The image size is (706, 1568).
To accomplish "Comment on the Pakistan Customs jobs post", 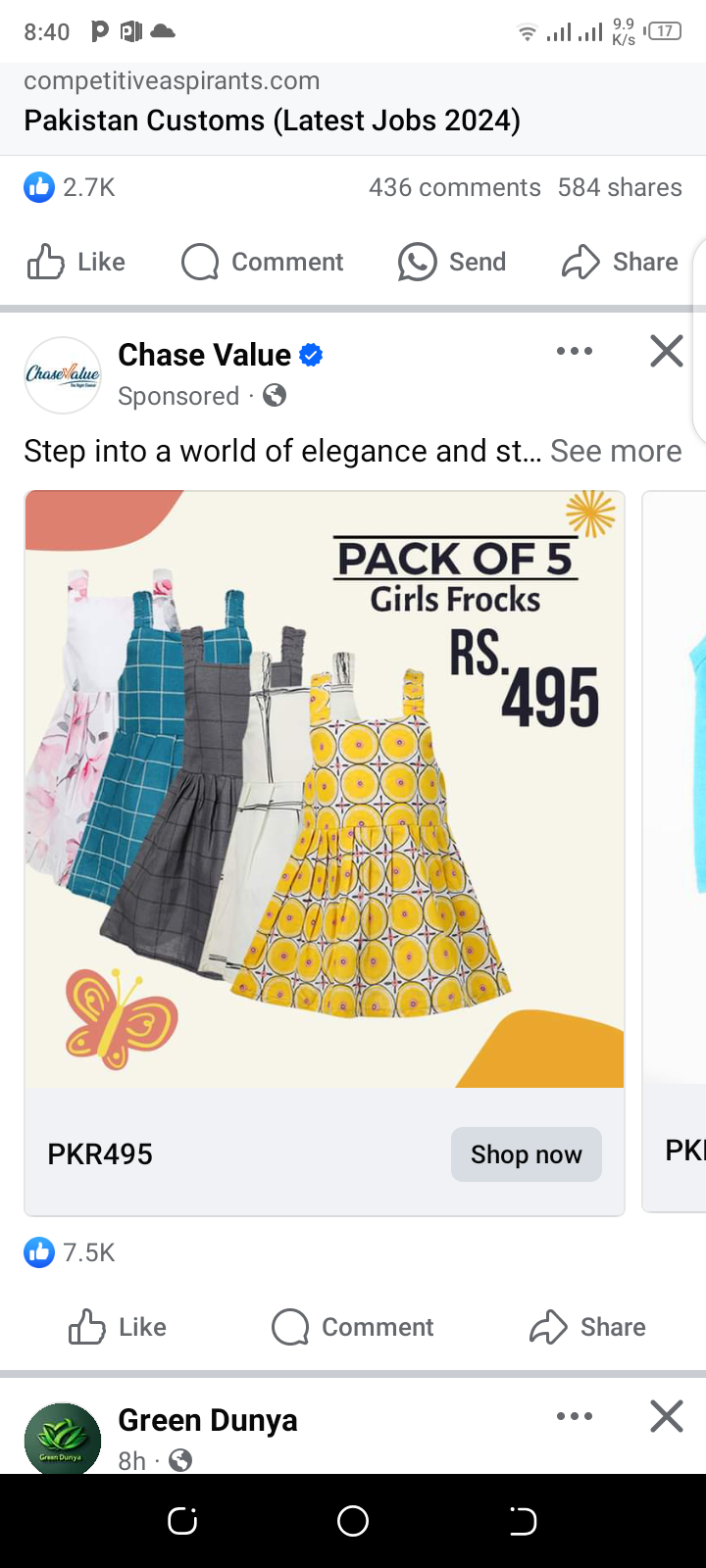I will (263, 262).
